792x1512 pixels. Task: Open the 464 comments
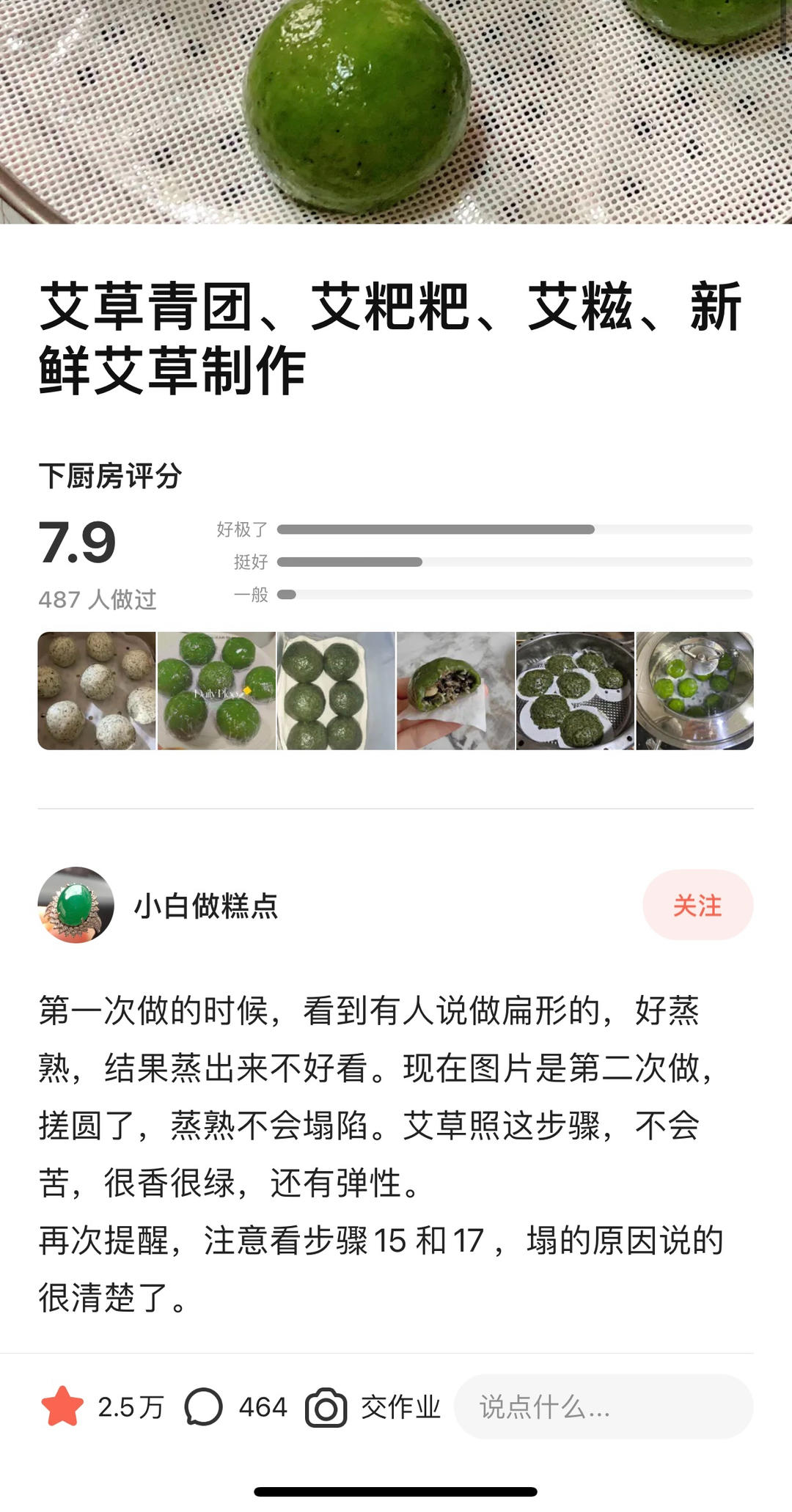pyautogui.click(x=203, y=1406)
